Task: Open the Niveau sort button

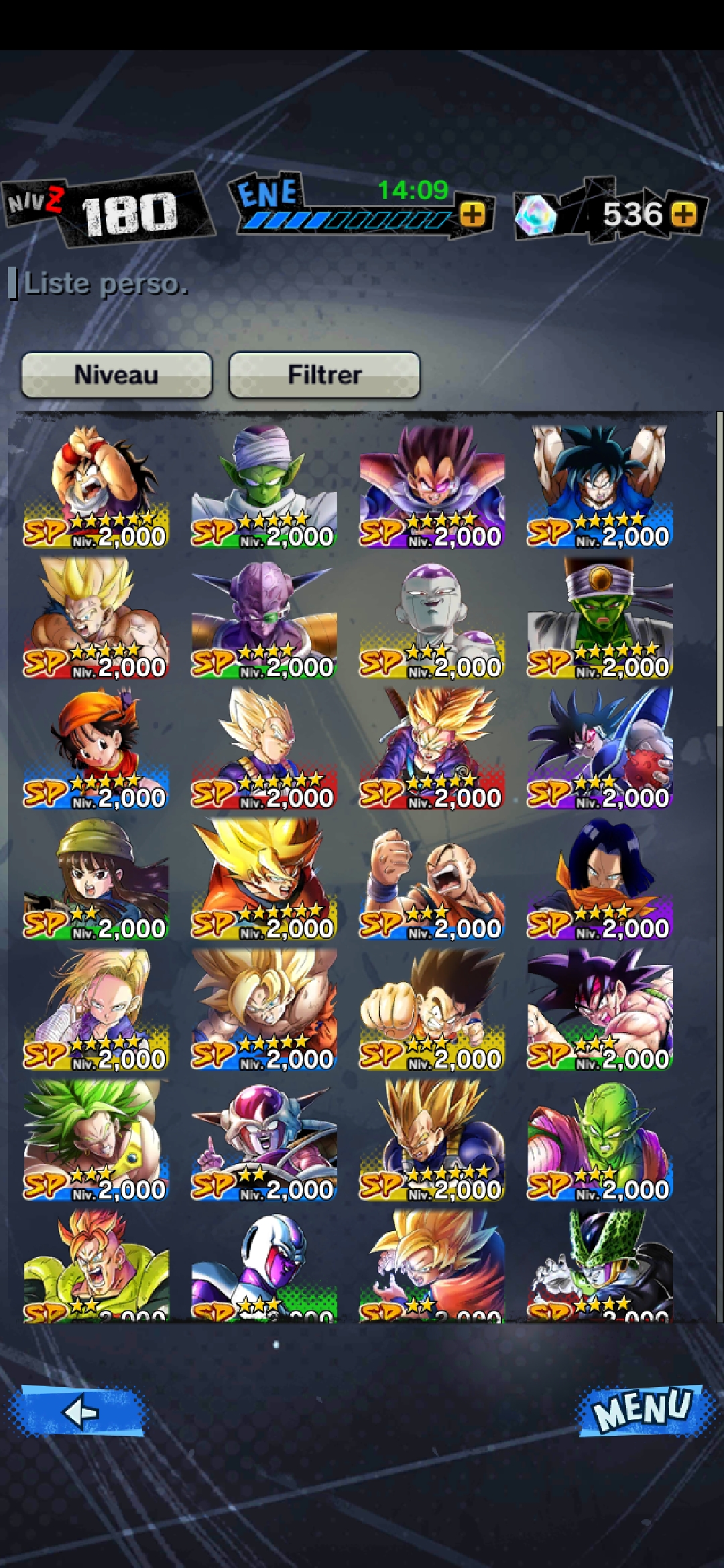Action: (117, 375)
